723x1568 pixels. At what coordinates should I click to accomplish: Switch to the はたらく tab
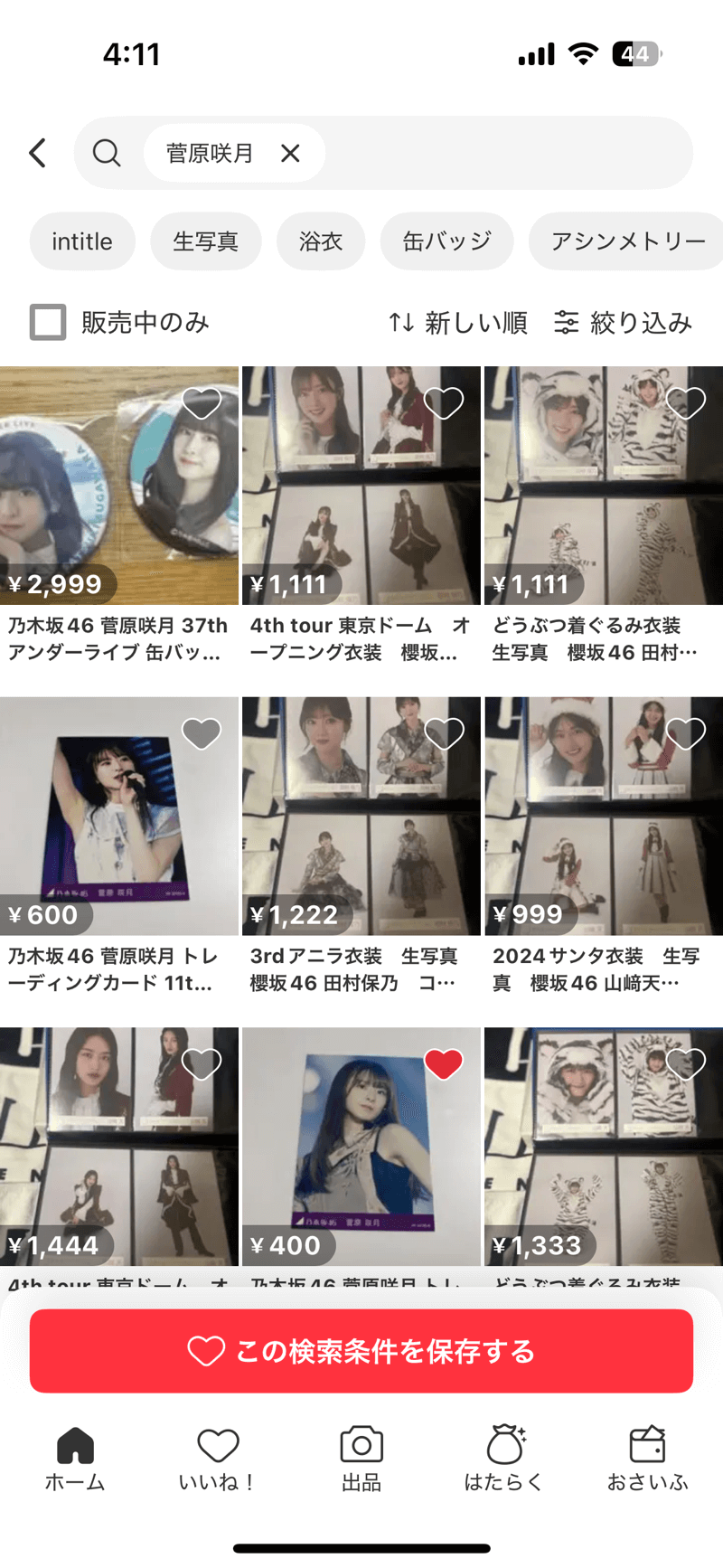click(x=503, y=1458)
